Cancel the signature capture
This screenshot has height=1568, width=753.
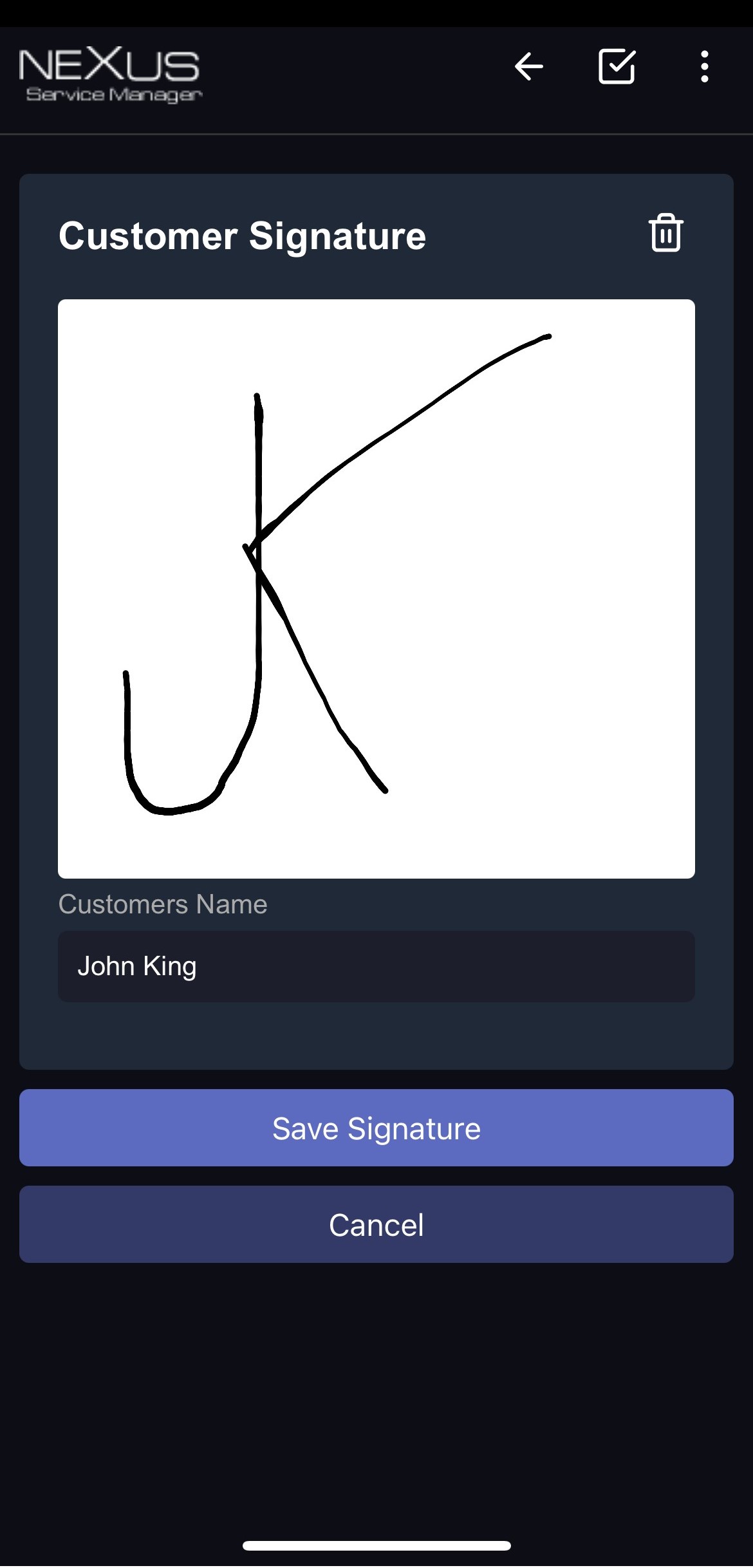[x=376, y=1224]
